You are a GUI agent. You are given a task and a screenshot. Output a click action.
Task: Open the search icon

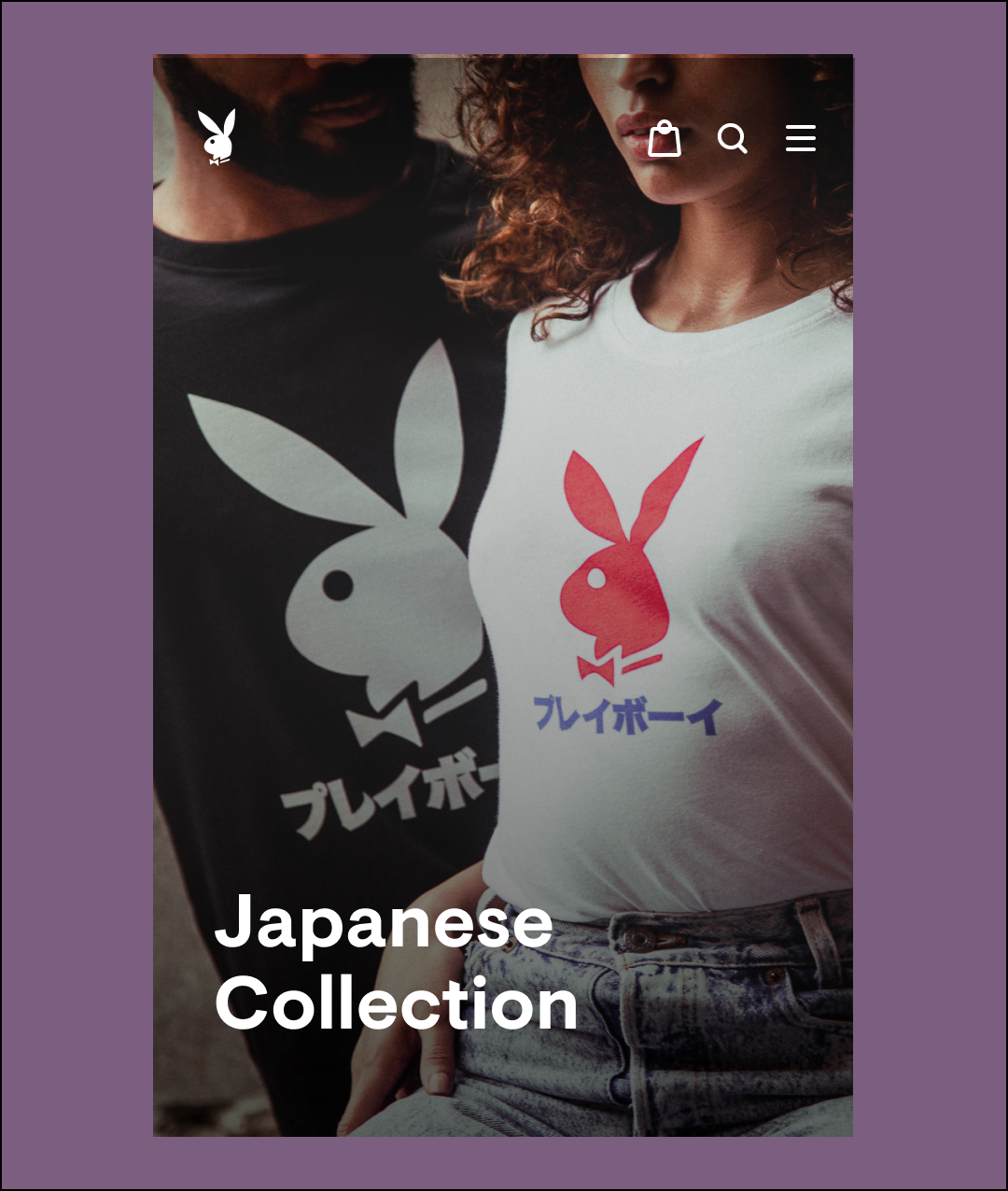pyautogui.click(x=733, y=139)
